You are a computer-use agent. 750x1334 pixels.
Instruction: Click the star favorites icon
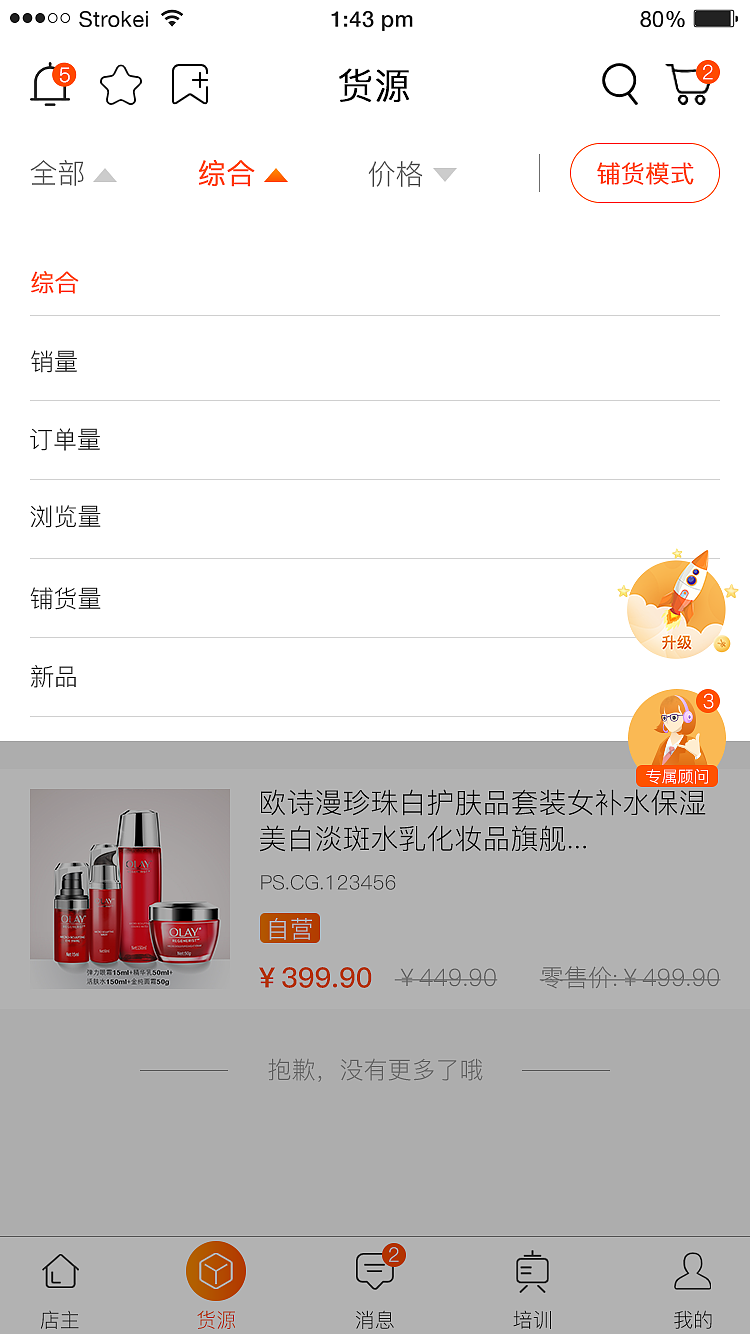click(120, 84)
